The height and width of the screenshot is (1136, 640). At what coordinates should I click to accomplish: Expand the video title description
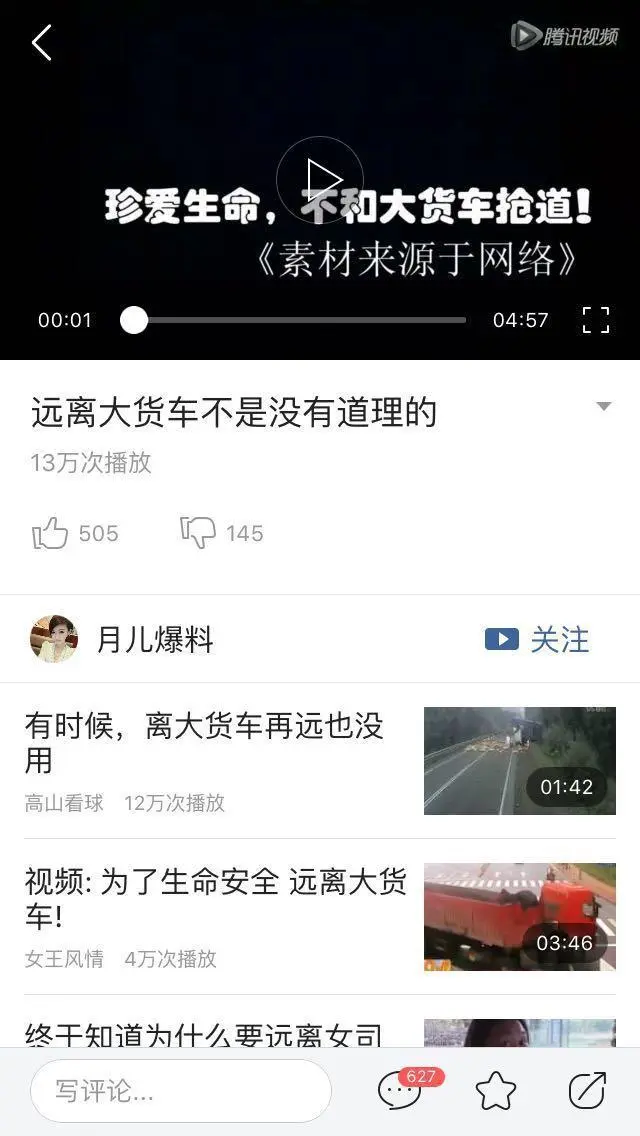[x=603, y=406]
